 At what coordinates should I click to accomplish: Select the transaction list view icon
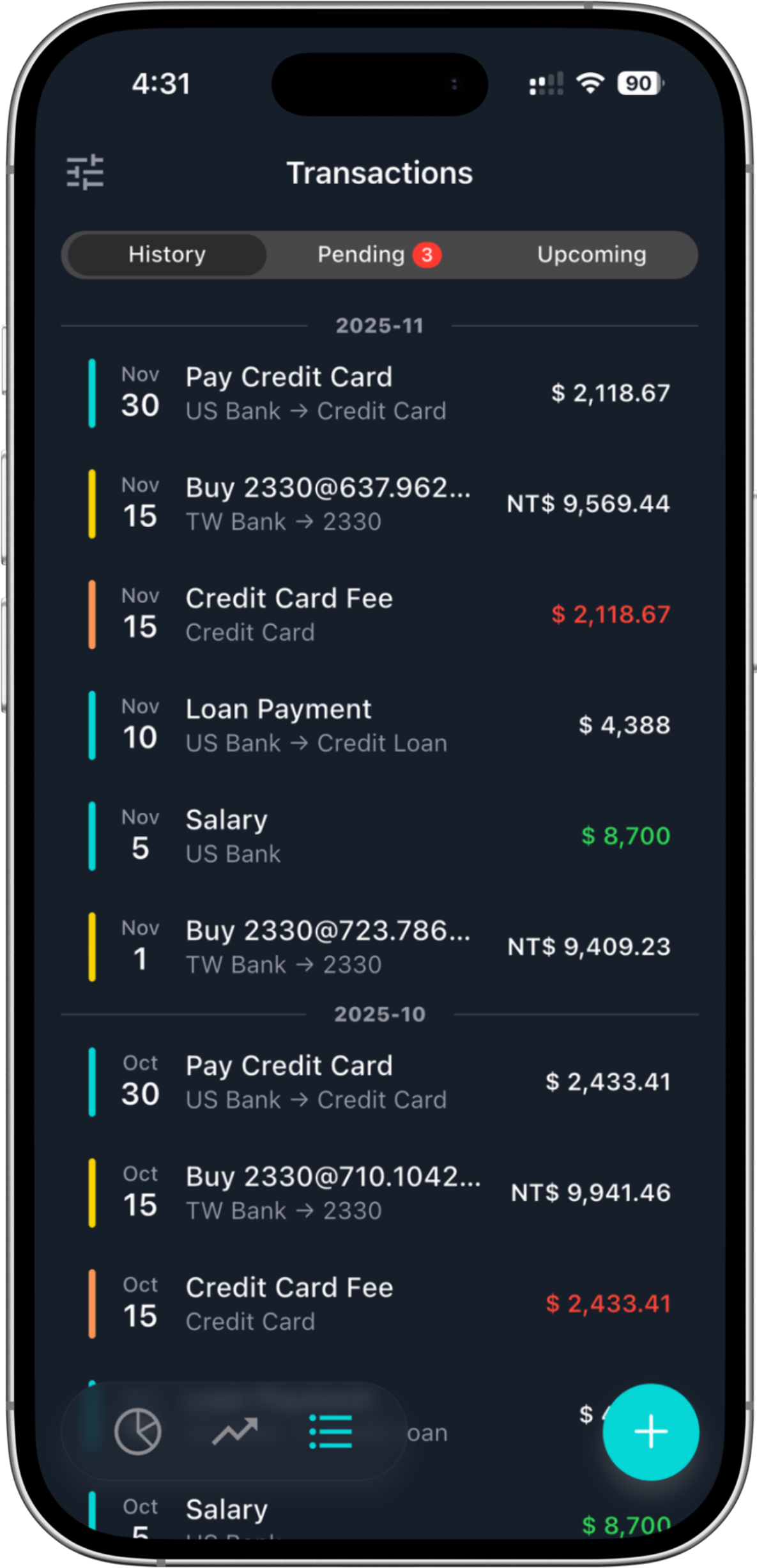[330, 1431]
